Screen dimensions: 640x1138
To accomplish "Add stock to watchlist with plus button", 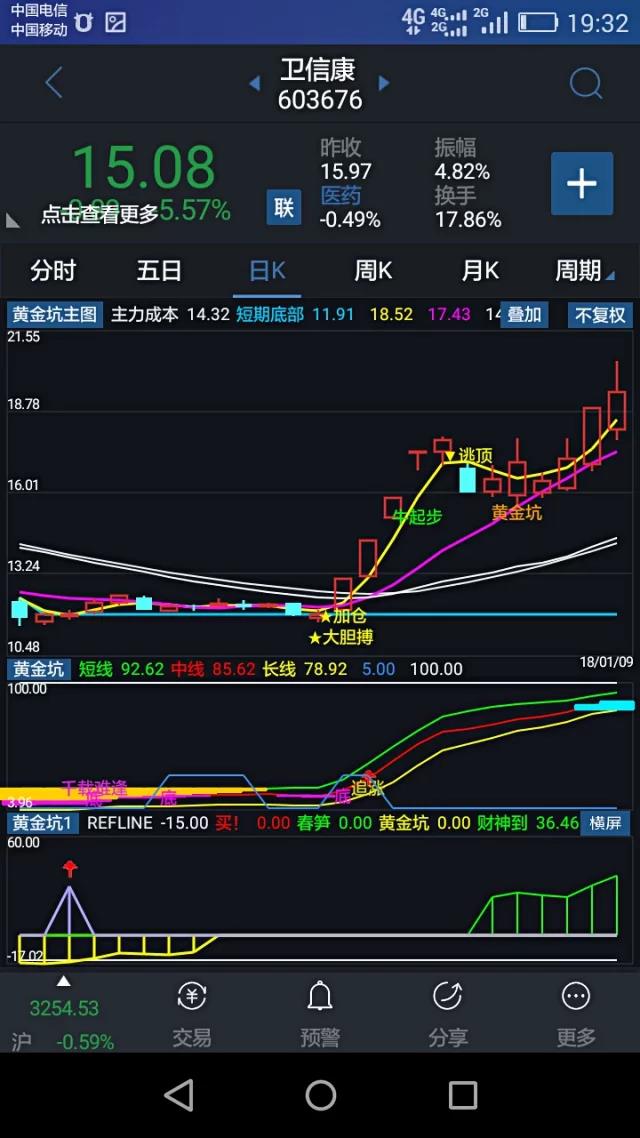I will (581, 184).
